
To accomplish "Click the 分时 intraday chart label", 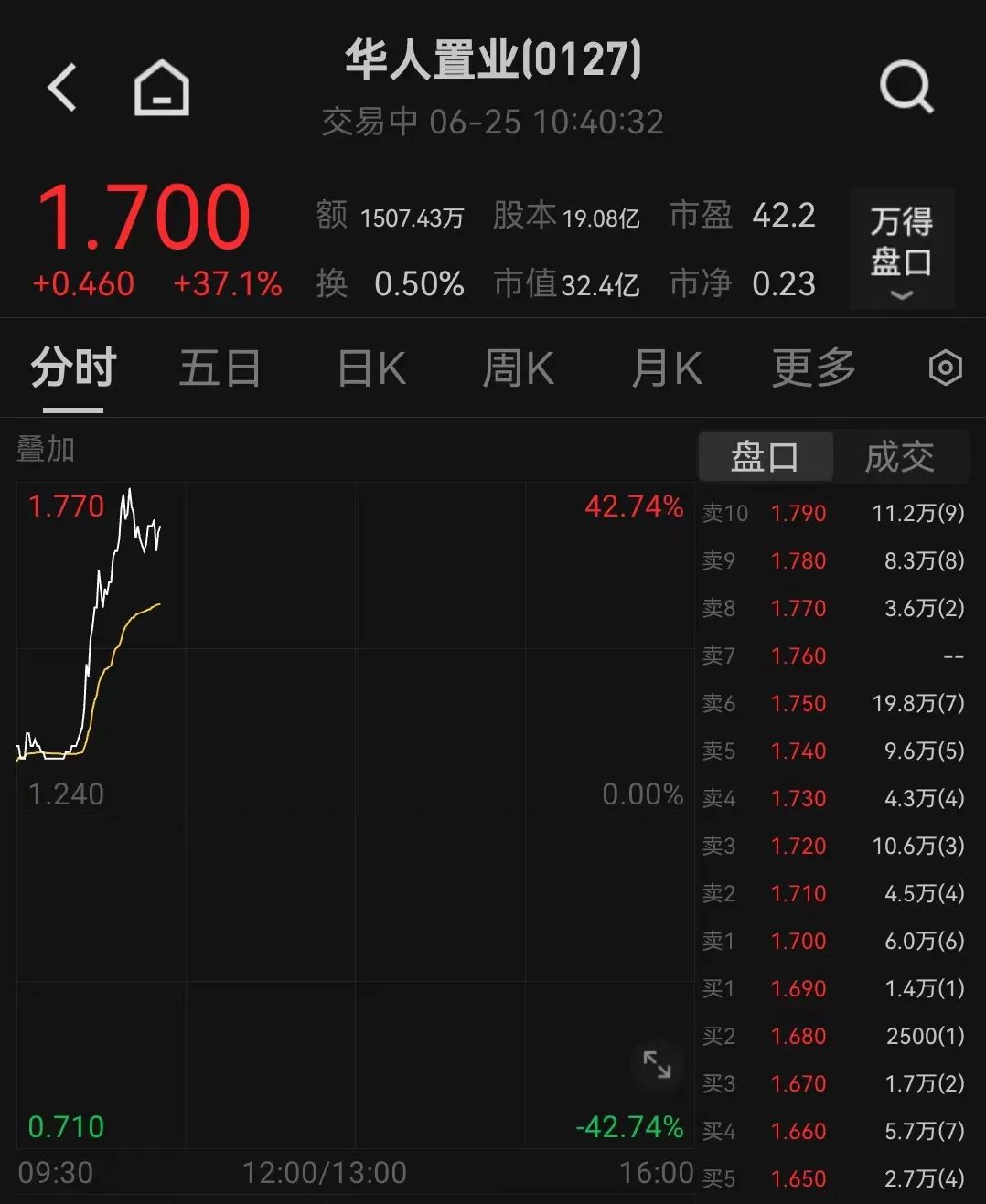I will (71, 368).
